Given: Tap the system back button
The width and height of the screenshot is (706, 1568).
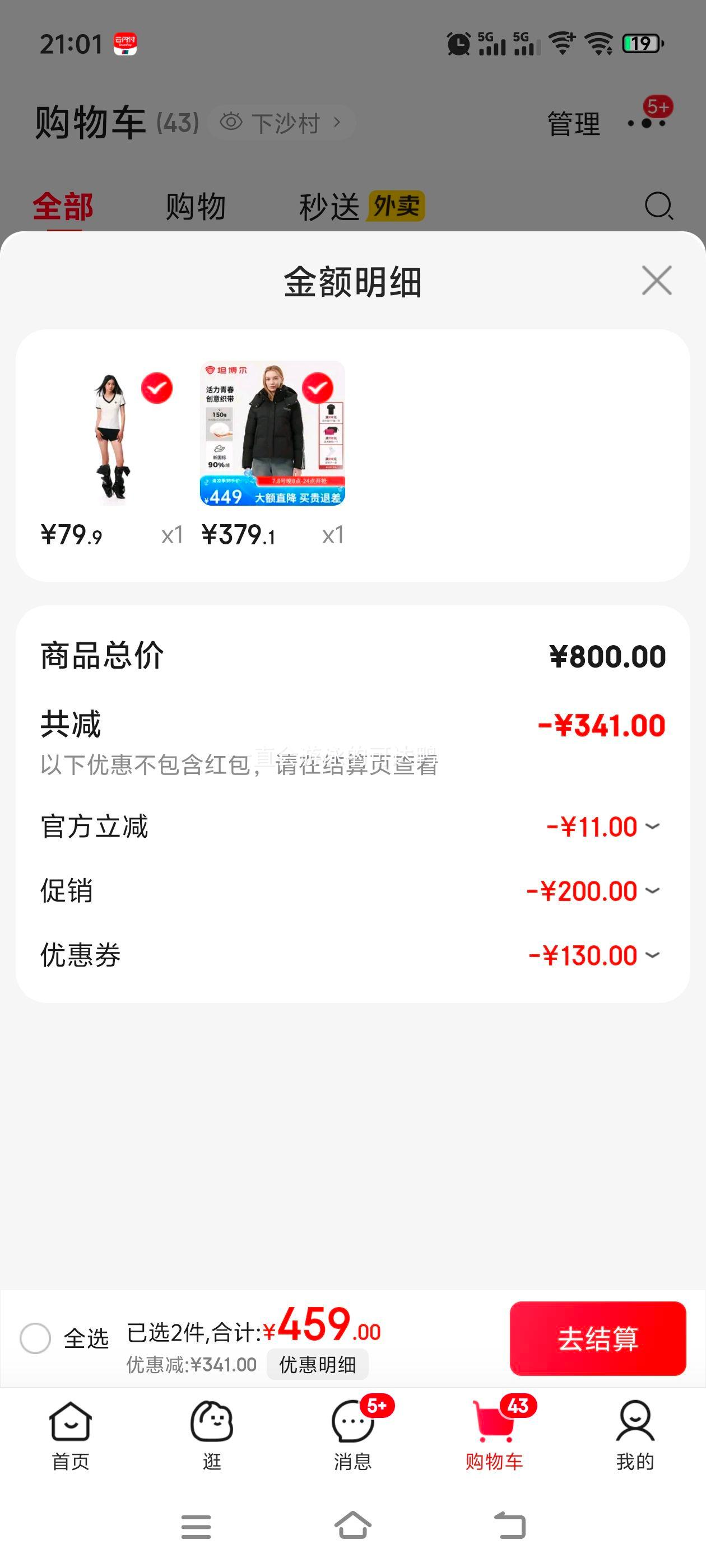Looking at the screenshot, I should tap(509, 1526).
